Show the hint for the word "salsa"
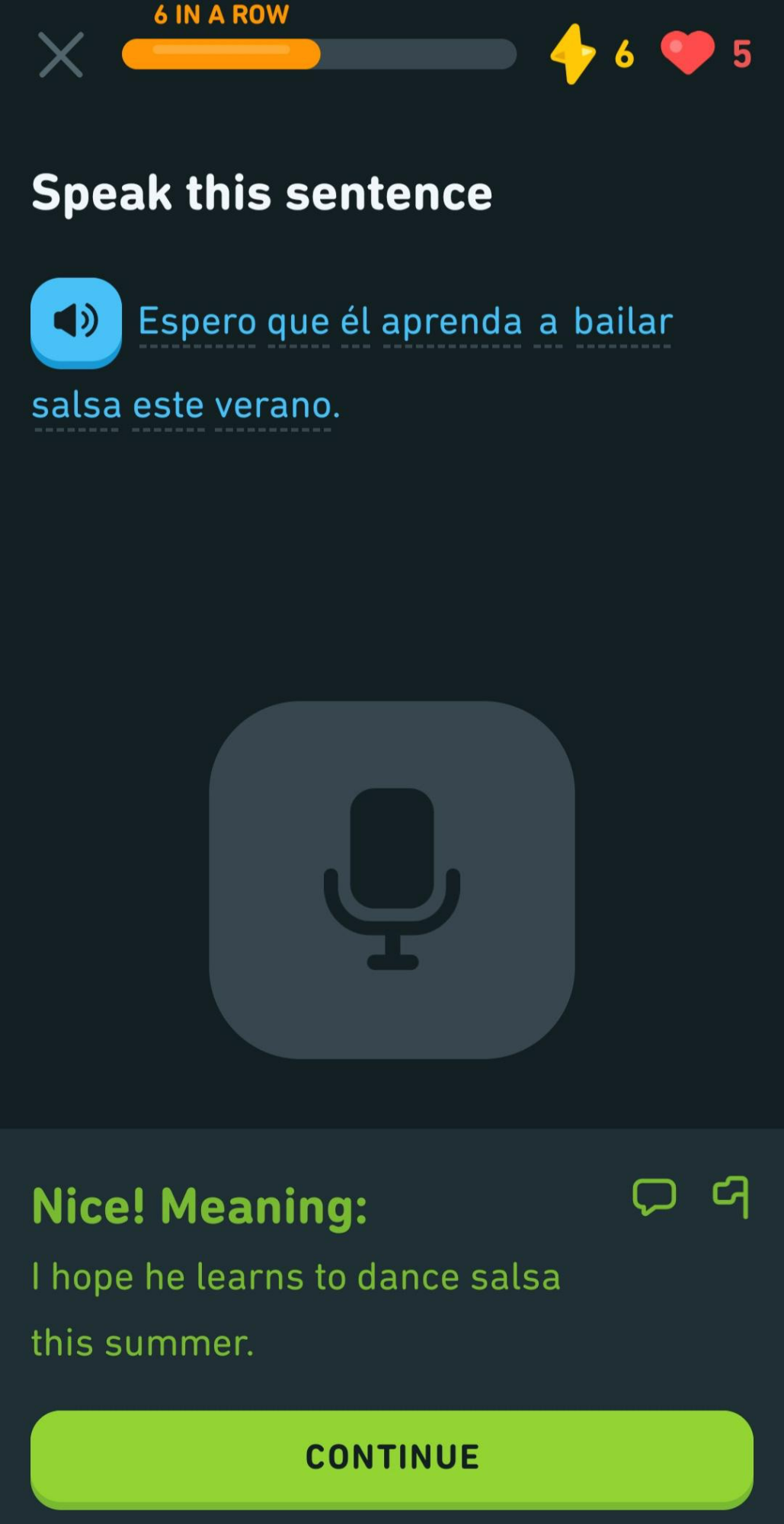The width and height of the screenshot is (784, 1524). click(77, 406)
